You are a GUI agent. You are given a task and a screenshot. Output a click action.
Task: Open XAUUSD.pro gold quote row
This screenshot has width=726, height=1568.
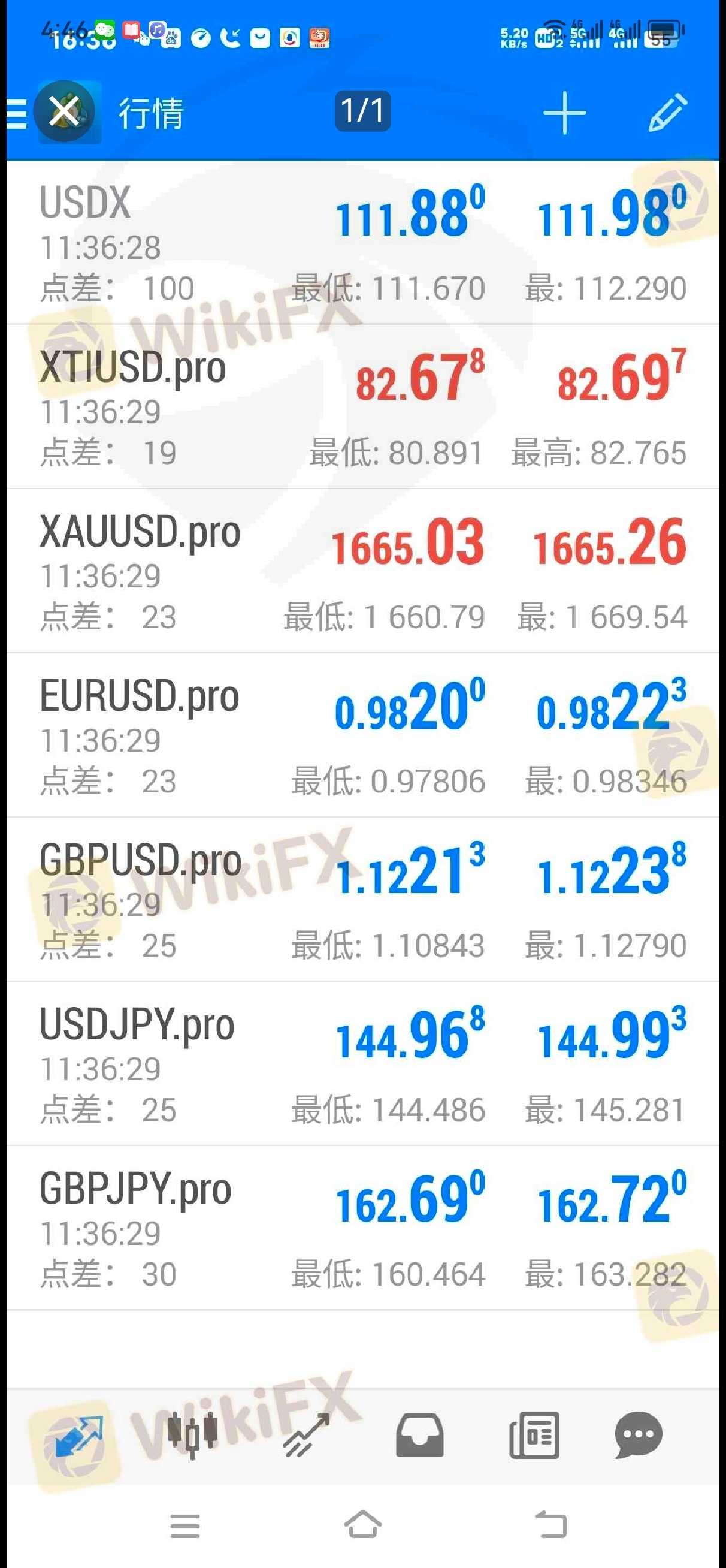(362, 572)
